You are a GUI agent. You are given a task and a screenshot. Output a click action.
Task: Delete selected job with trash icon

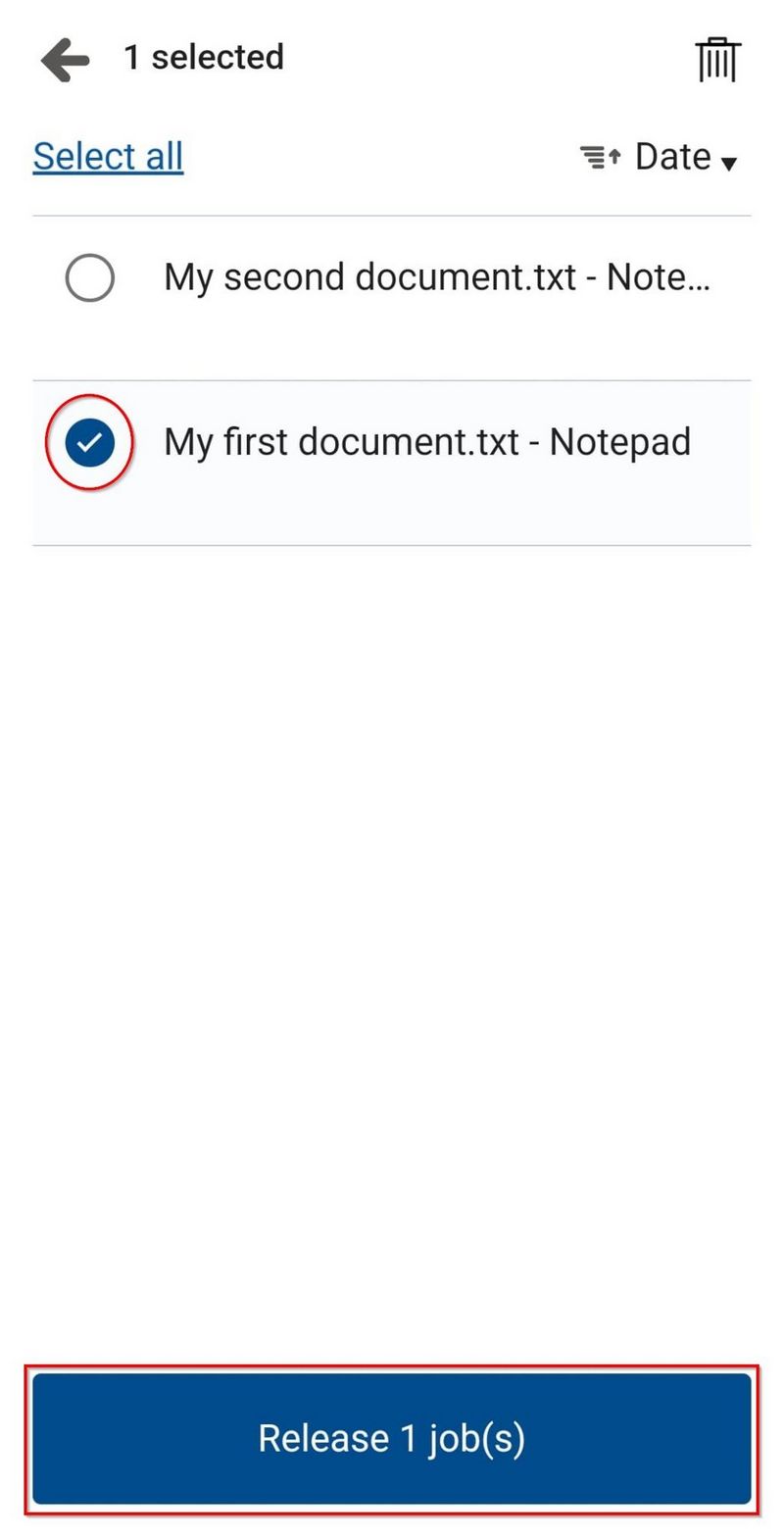coord(717,60)
